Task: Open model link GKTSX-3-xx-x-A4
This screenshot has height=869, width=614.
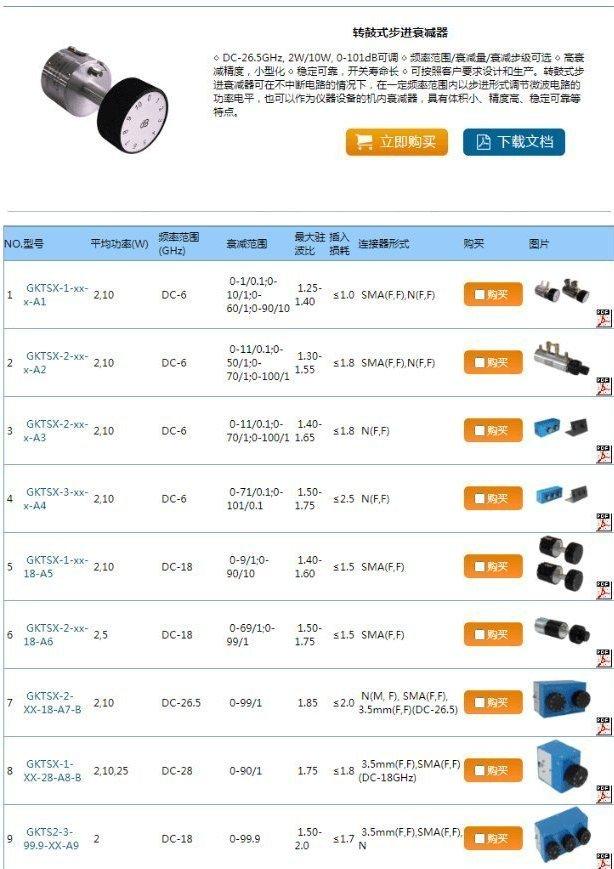Action: (x=56, y=498)
